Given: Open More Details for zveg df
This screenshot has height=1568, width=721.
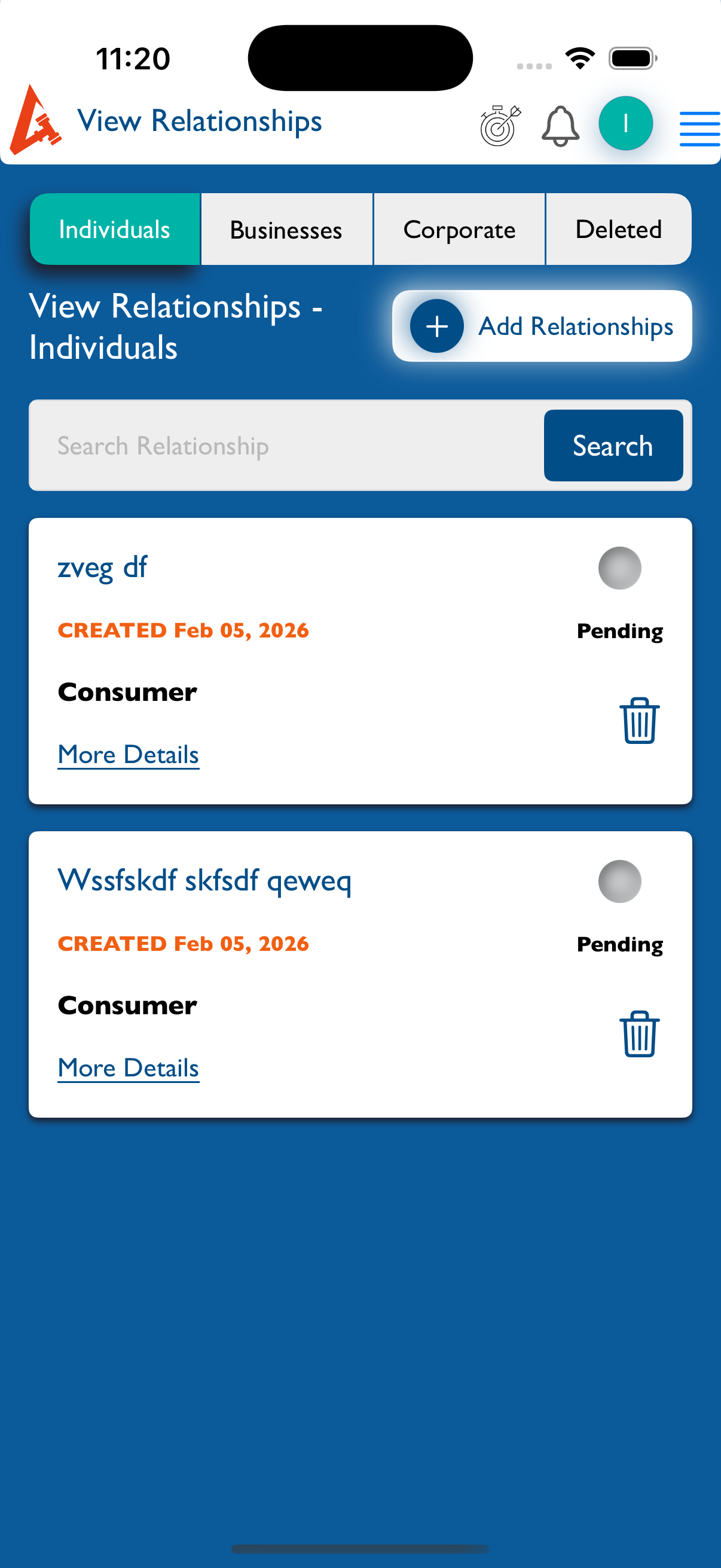Looking at the screenshot, I should [x=129, y=755].
